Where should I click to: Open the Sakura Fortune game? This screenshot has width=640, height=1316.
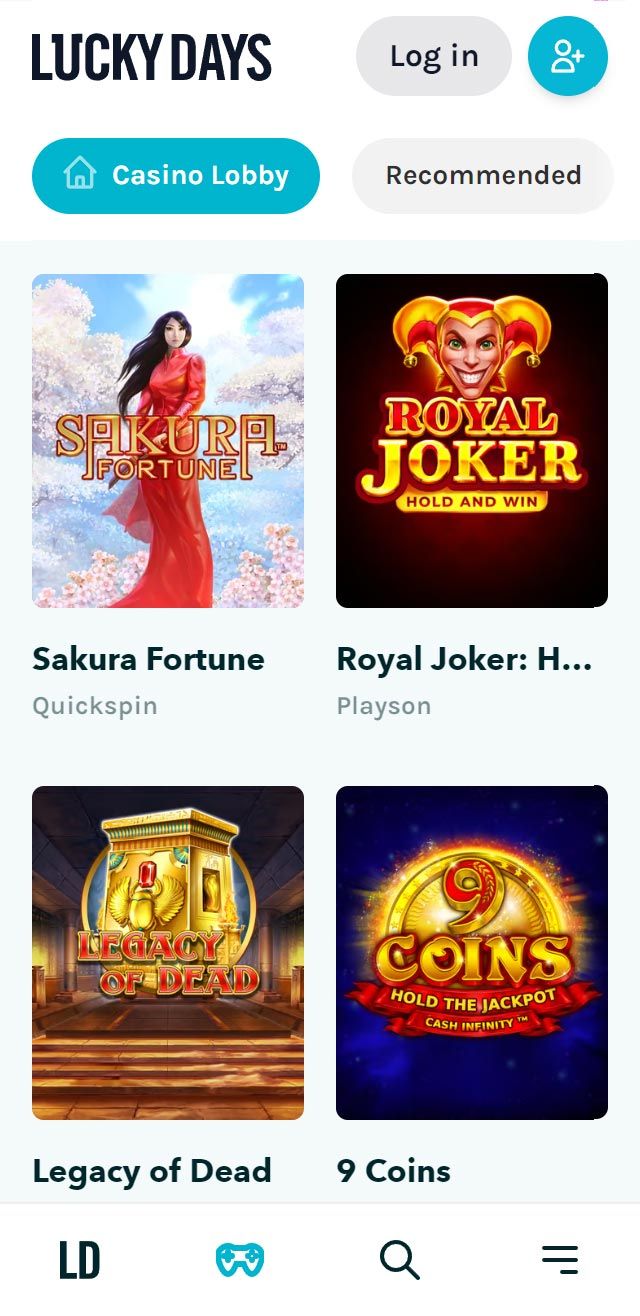168,441
